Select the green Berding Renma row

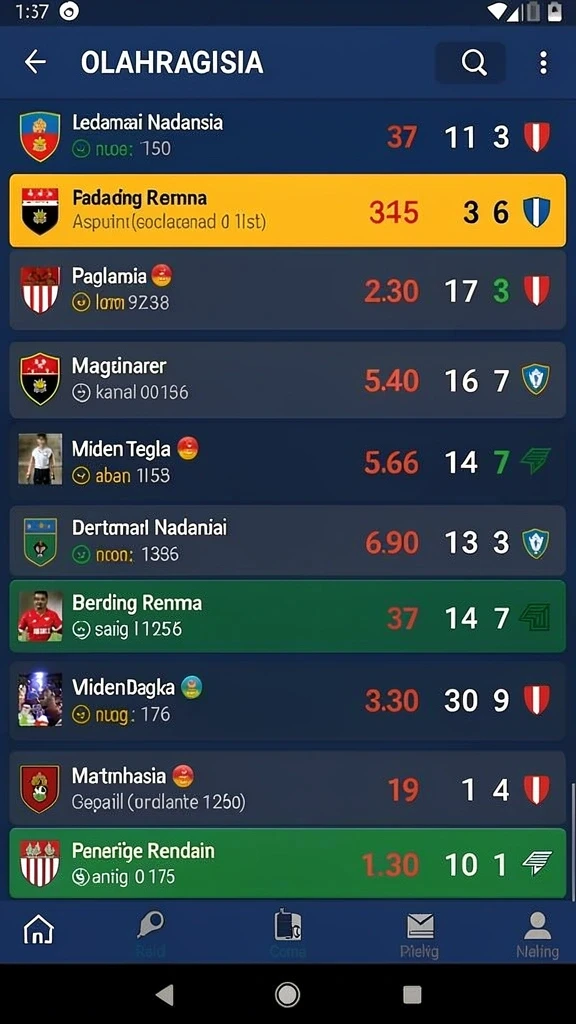click(x=287, y=616)
